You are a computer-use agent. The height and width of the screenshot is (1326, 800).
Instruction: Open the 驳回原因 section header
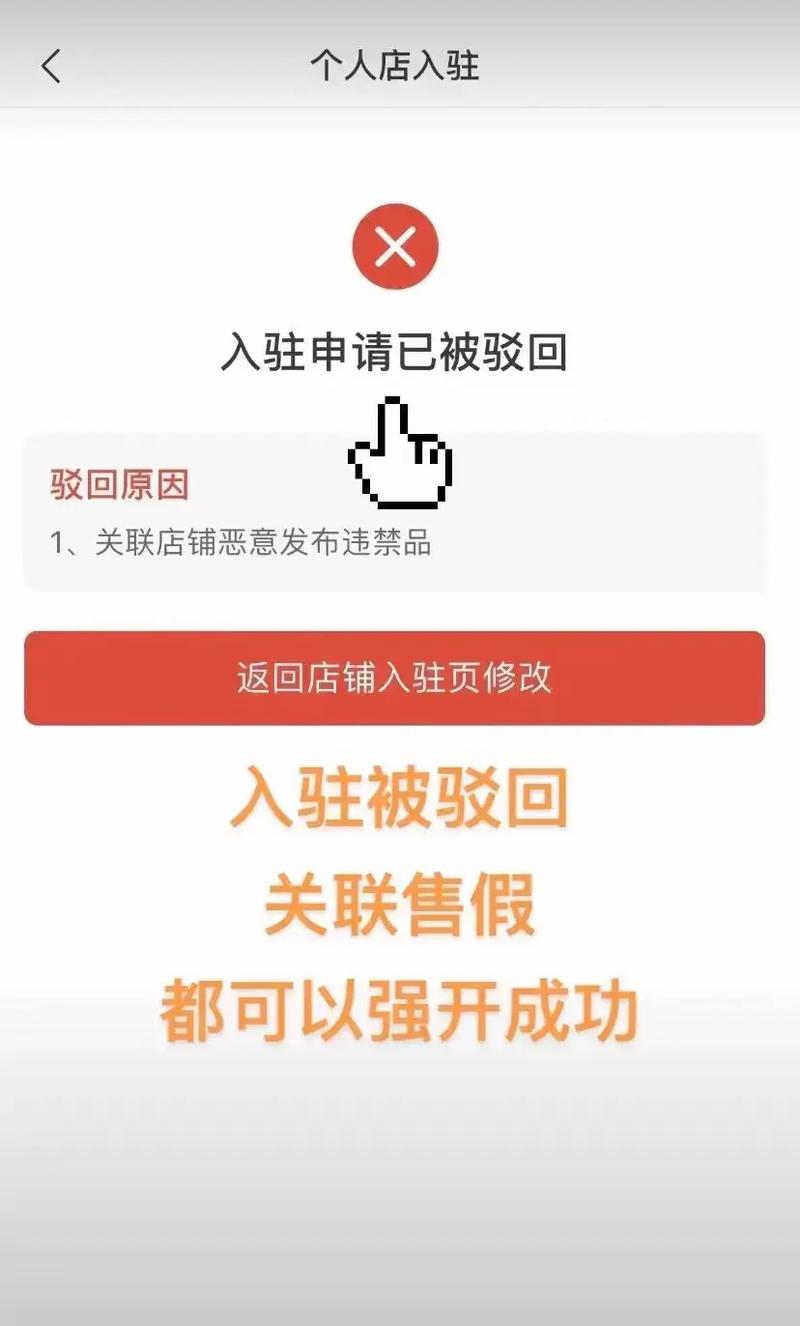coord(118,486)
